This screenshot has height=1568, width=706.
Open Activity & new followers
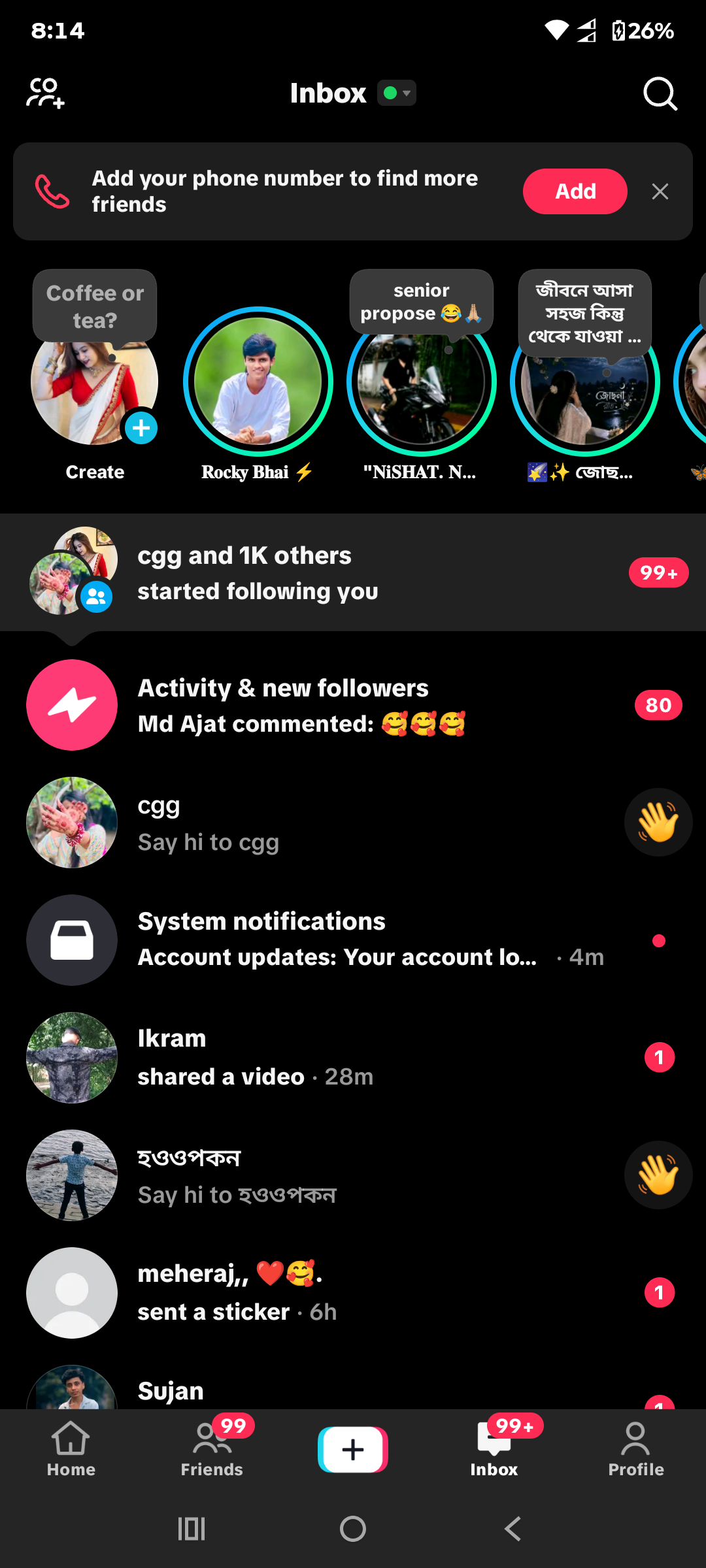[x=353, y=705]
